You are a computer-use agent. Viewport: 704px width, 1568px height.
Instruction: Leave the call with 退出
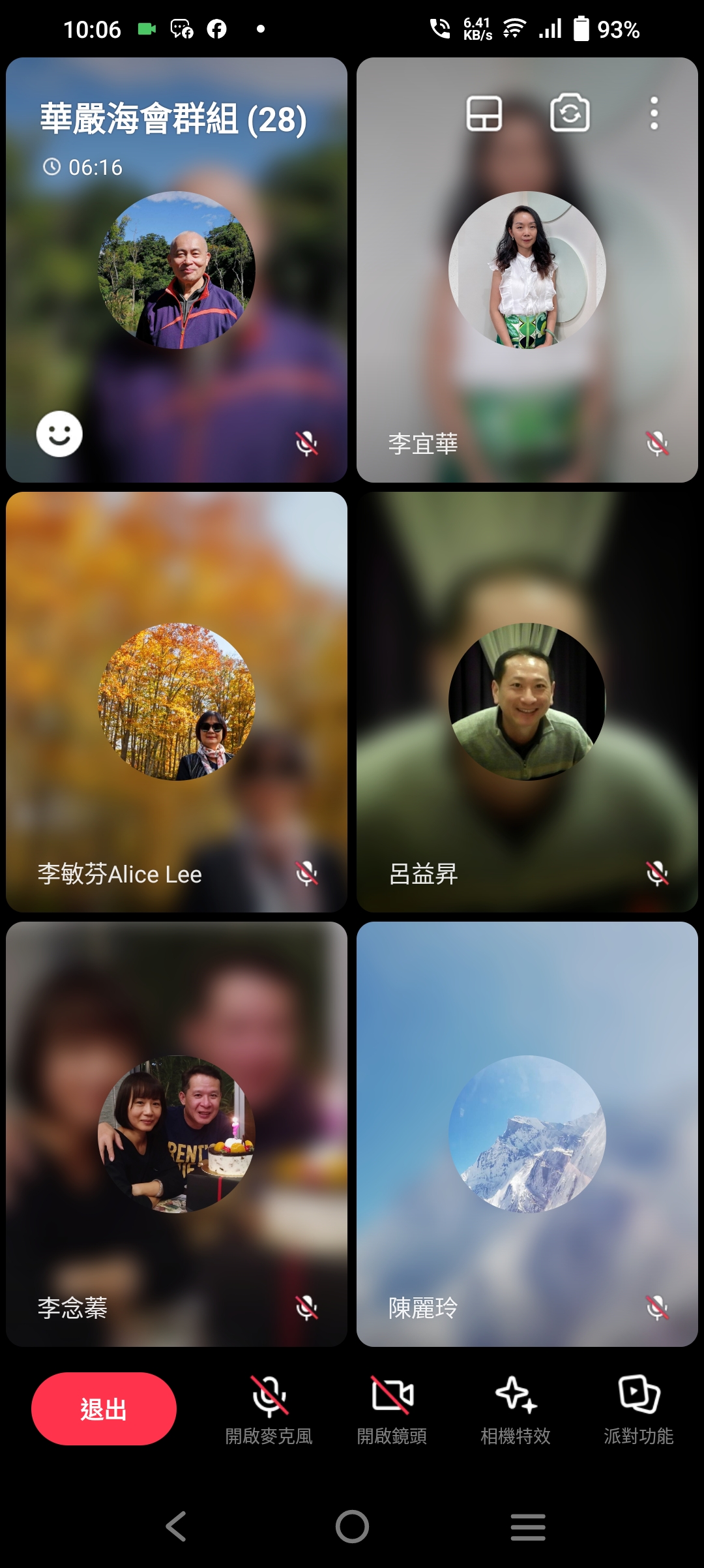click(x=104, y=1409)
